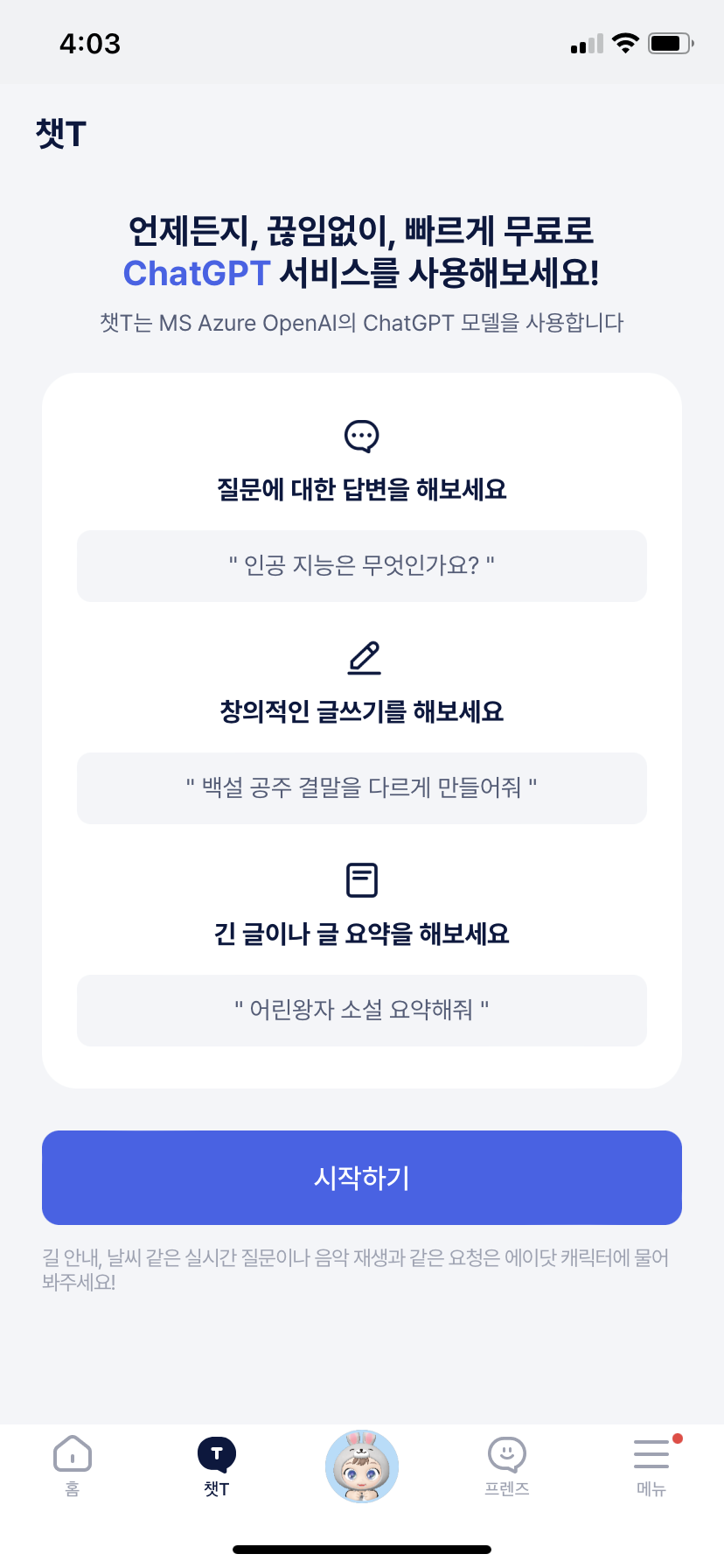Click the document summary icon
Viewport: 724px width, 1568px height.
(361, 879)
